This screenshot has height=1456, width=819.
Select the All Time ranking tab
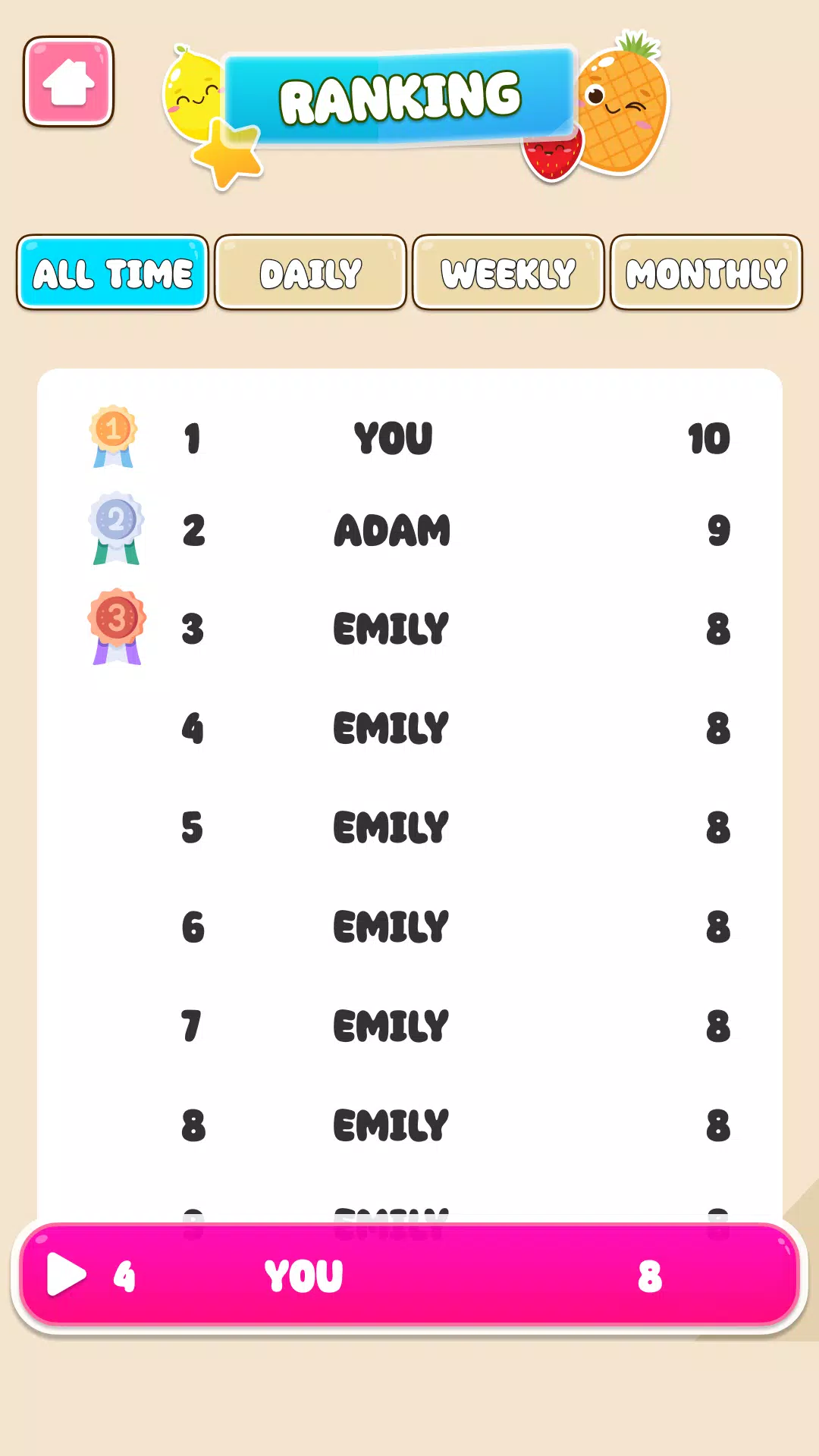tap(112, 272)
